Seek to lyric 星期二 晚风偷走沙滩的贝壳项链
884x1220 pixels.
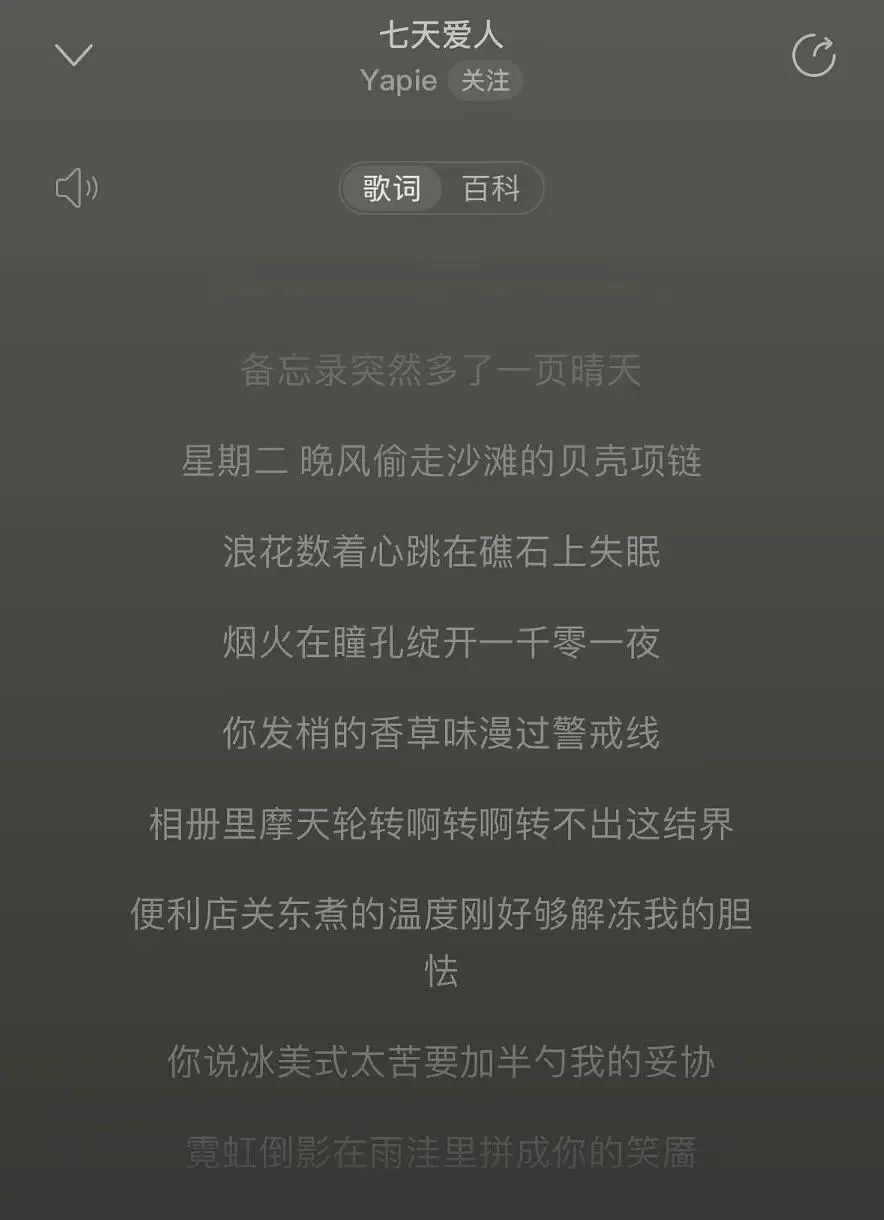441,462
